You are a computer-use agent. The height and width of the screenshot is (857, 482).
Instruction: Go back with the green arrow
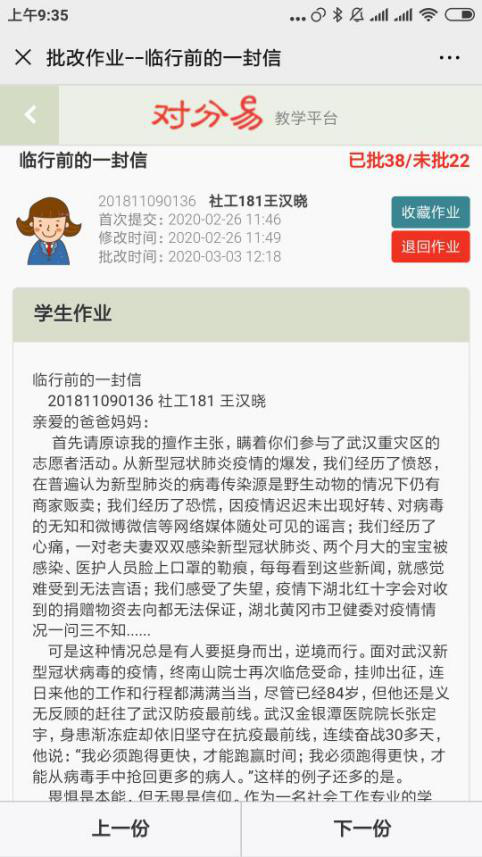pyautogui.click(x=30, y=115)
